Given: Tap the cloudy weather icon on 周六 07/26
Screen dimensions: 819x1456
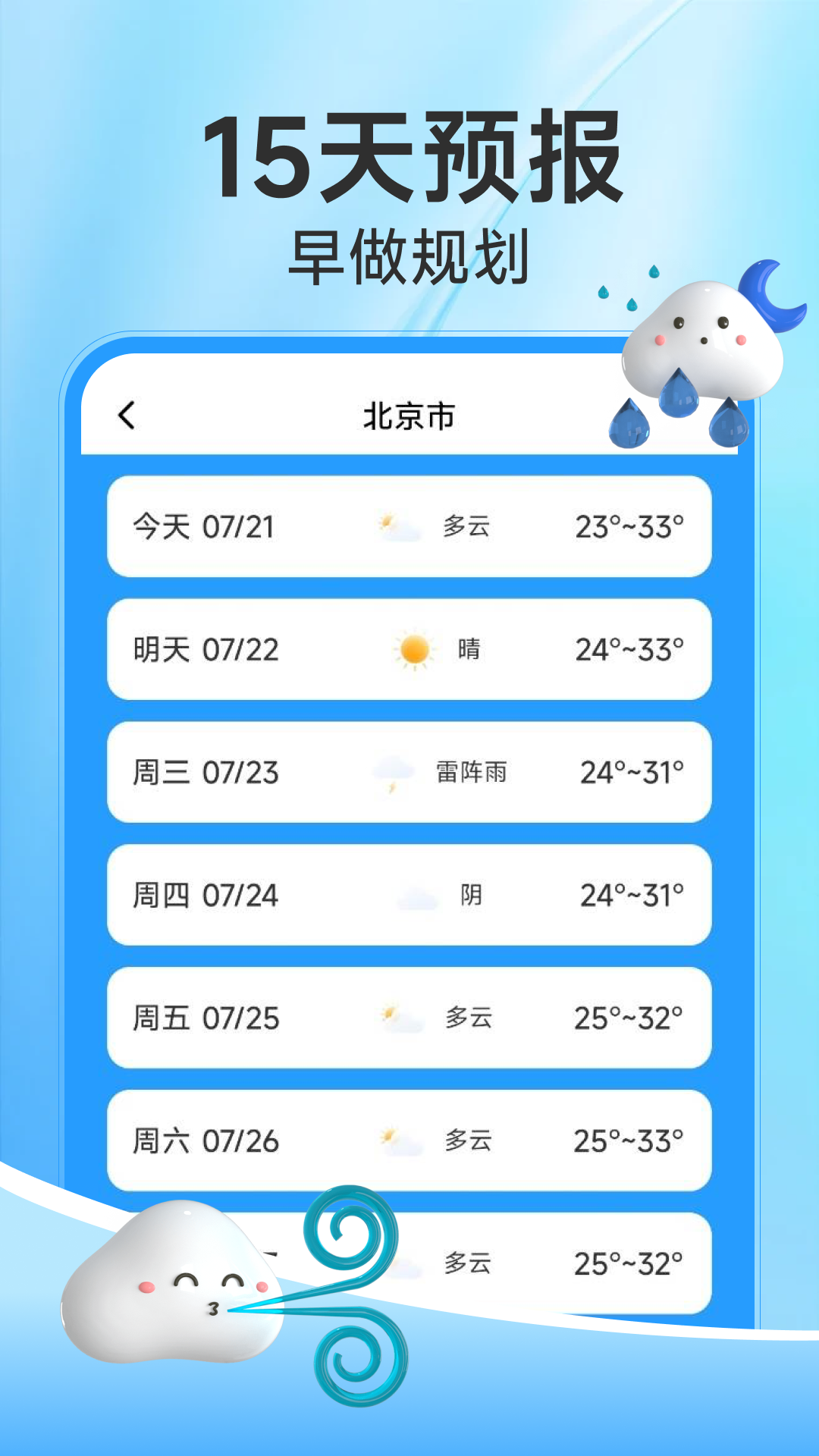Looking at the screenshot, I should [393, 1141].
